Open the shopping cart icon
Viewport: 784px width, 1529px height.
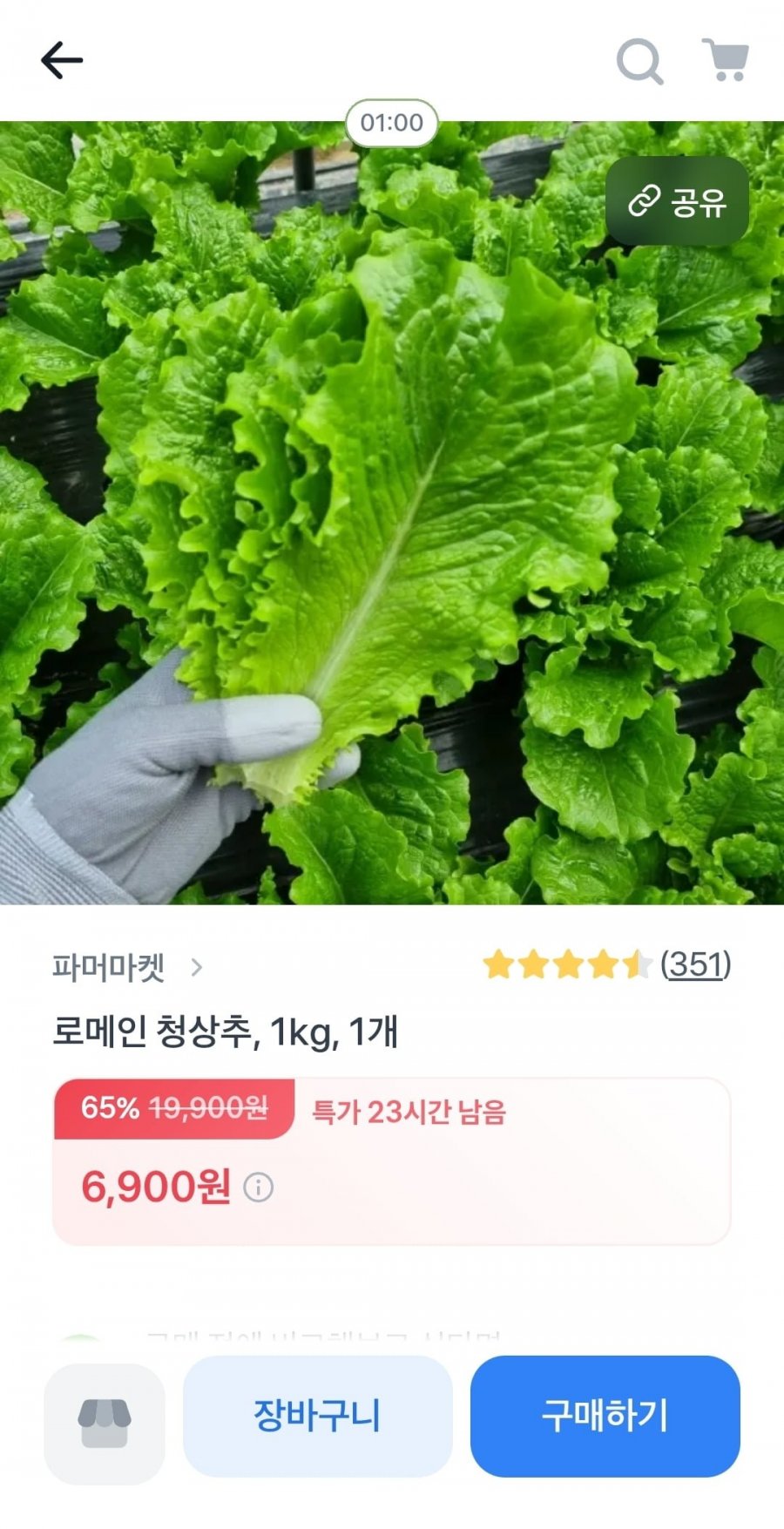point(726,60)
